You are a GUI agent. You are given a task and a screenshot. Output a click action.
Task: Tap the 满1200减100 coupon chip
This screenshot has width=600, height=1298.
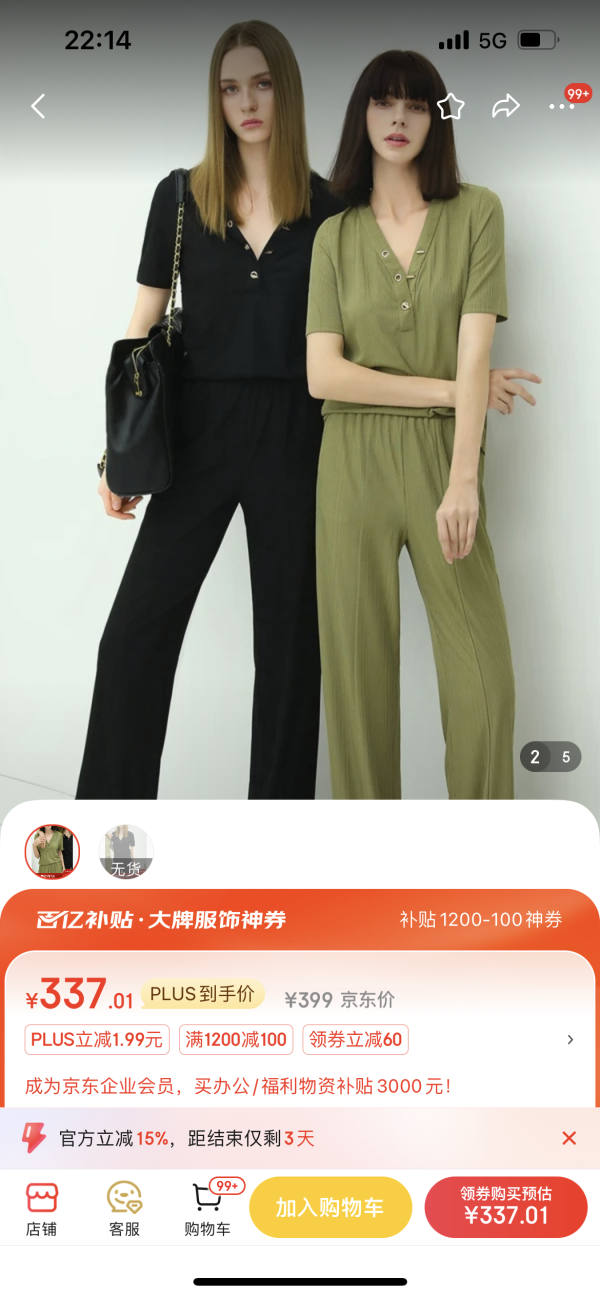pyautogui.click(x=236, y=1040)
